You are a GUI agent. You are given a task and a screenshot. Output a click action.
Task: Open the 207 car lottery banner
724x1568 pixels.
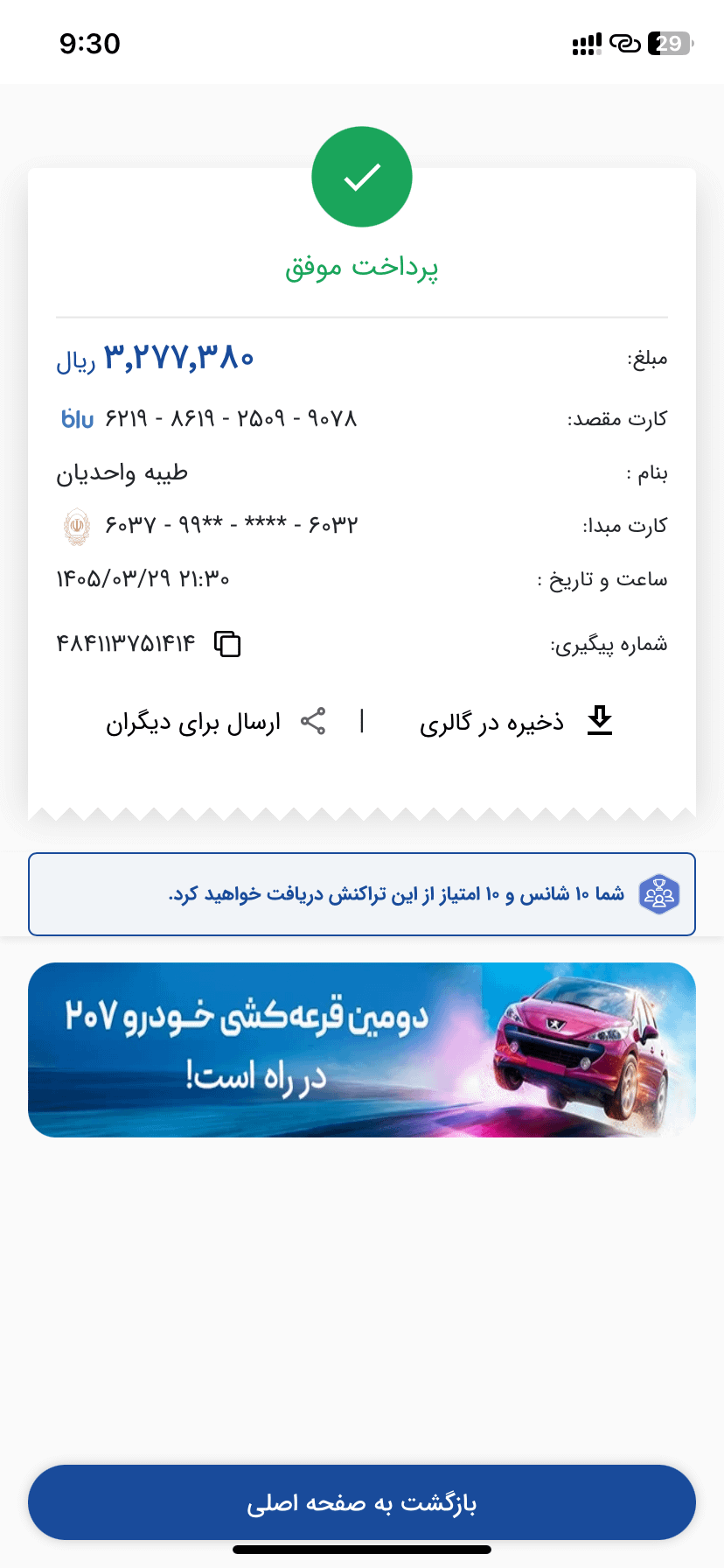[x=362, y=1050]
